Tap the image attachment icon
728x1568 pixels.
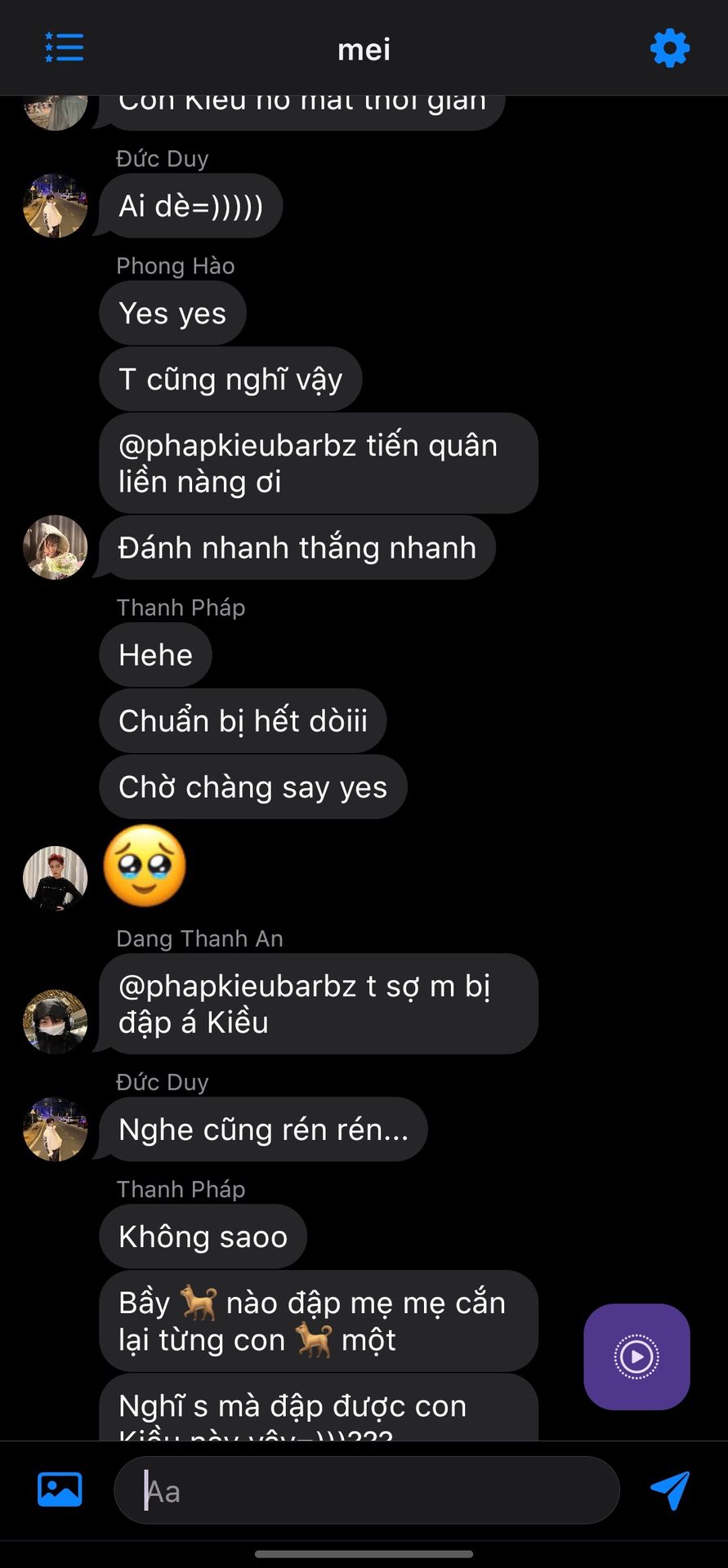tap(60, 1490)
